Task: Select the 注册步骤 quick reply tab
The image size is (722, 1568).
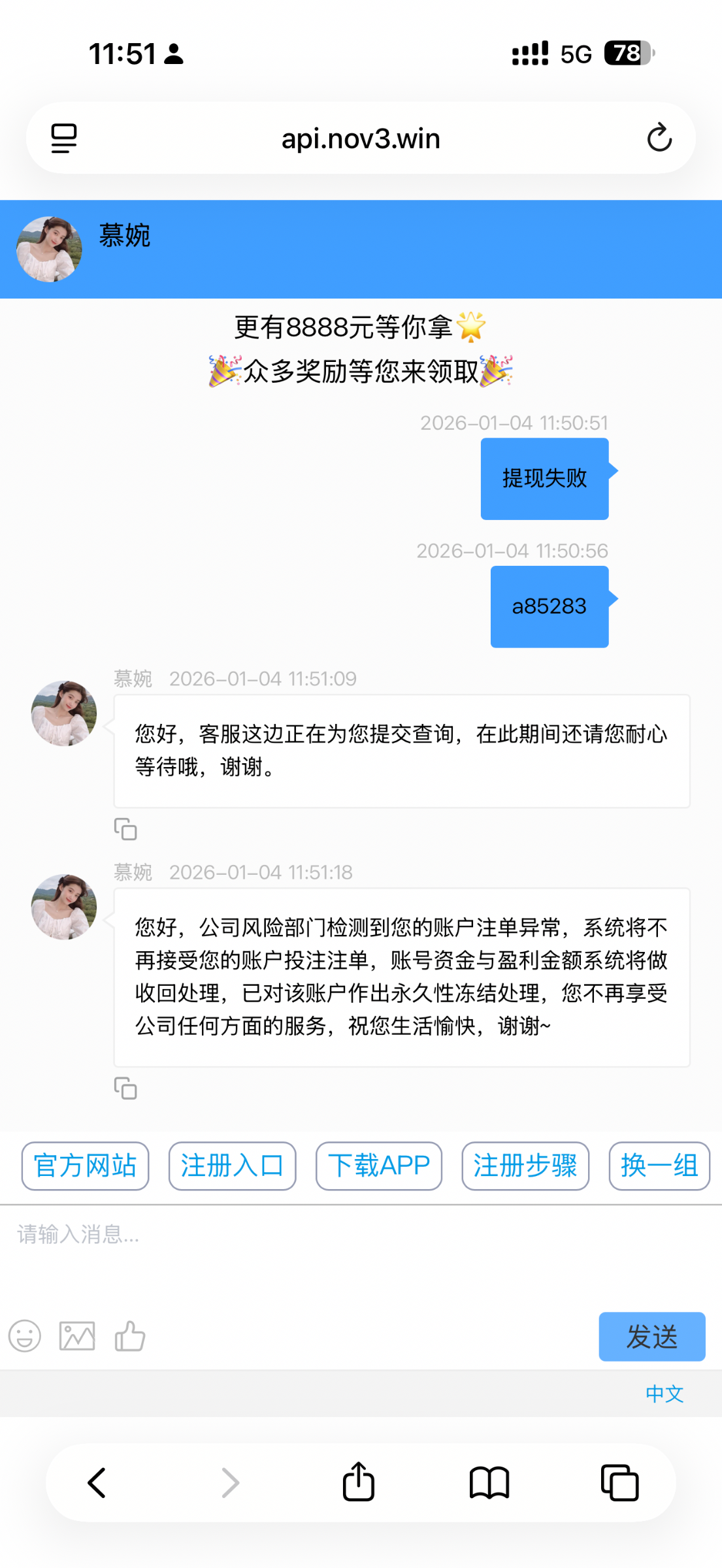Action: coord(525,1166)
